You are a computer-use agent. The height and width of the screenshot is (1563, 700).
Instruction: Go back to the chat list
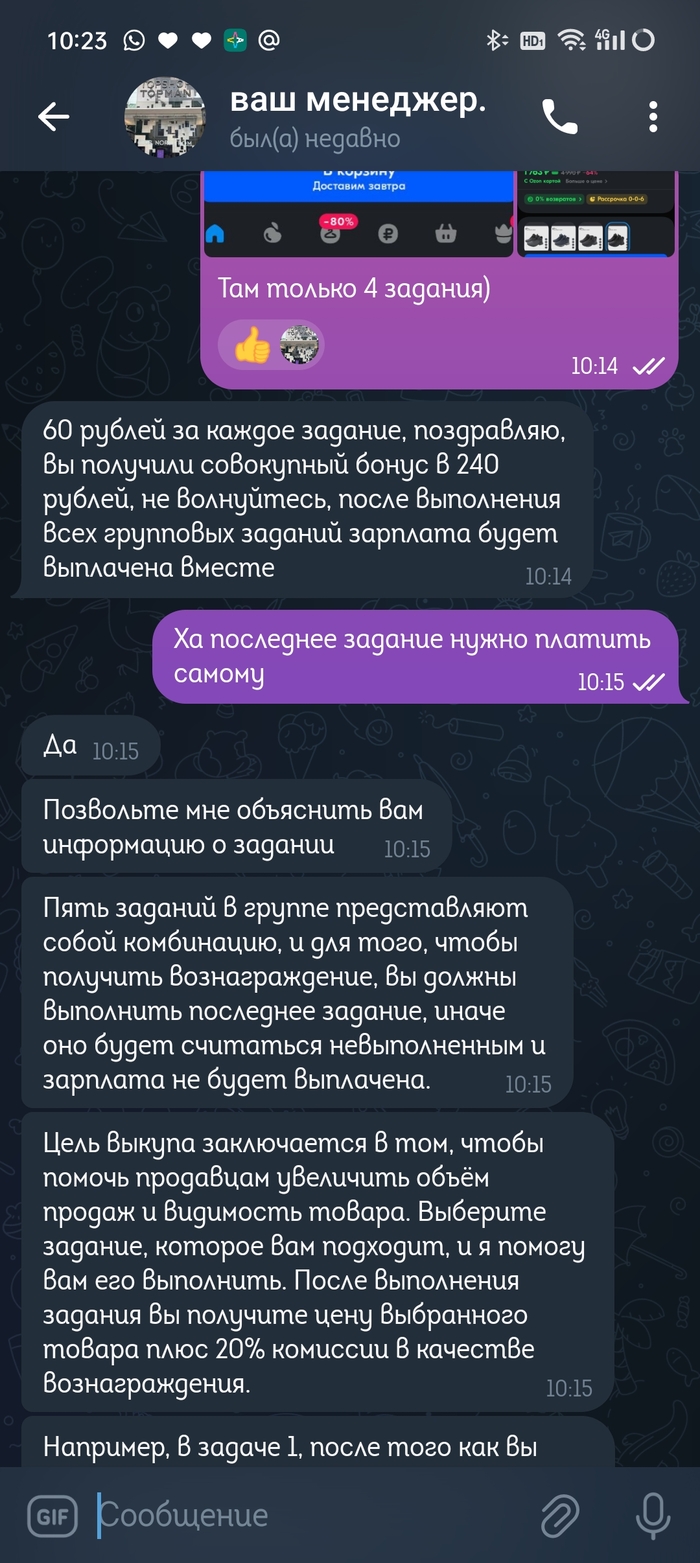pos(54,118)
